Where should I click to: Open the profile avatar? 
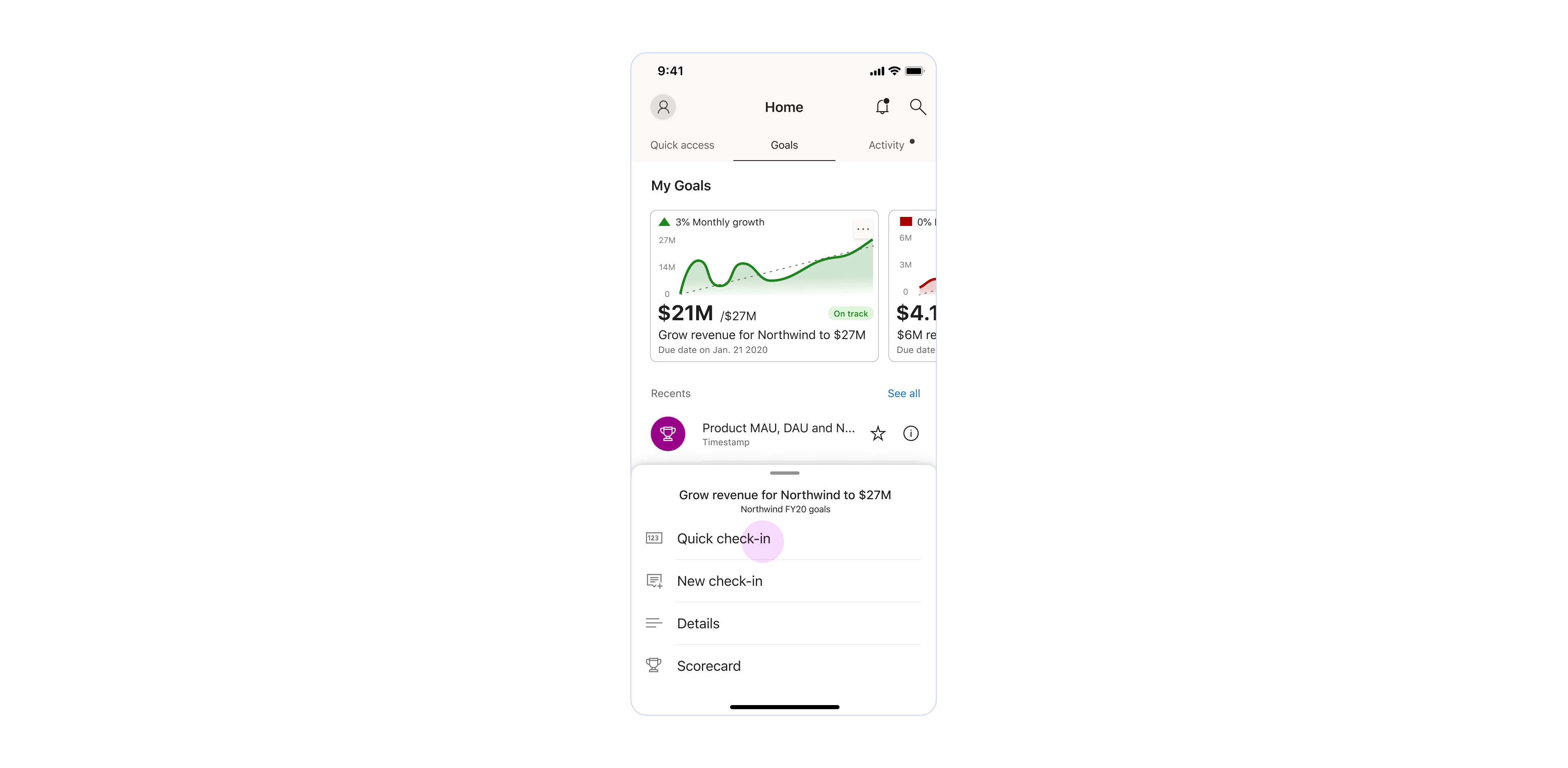663,107
